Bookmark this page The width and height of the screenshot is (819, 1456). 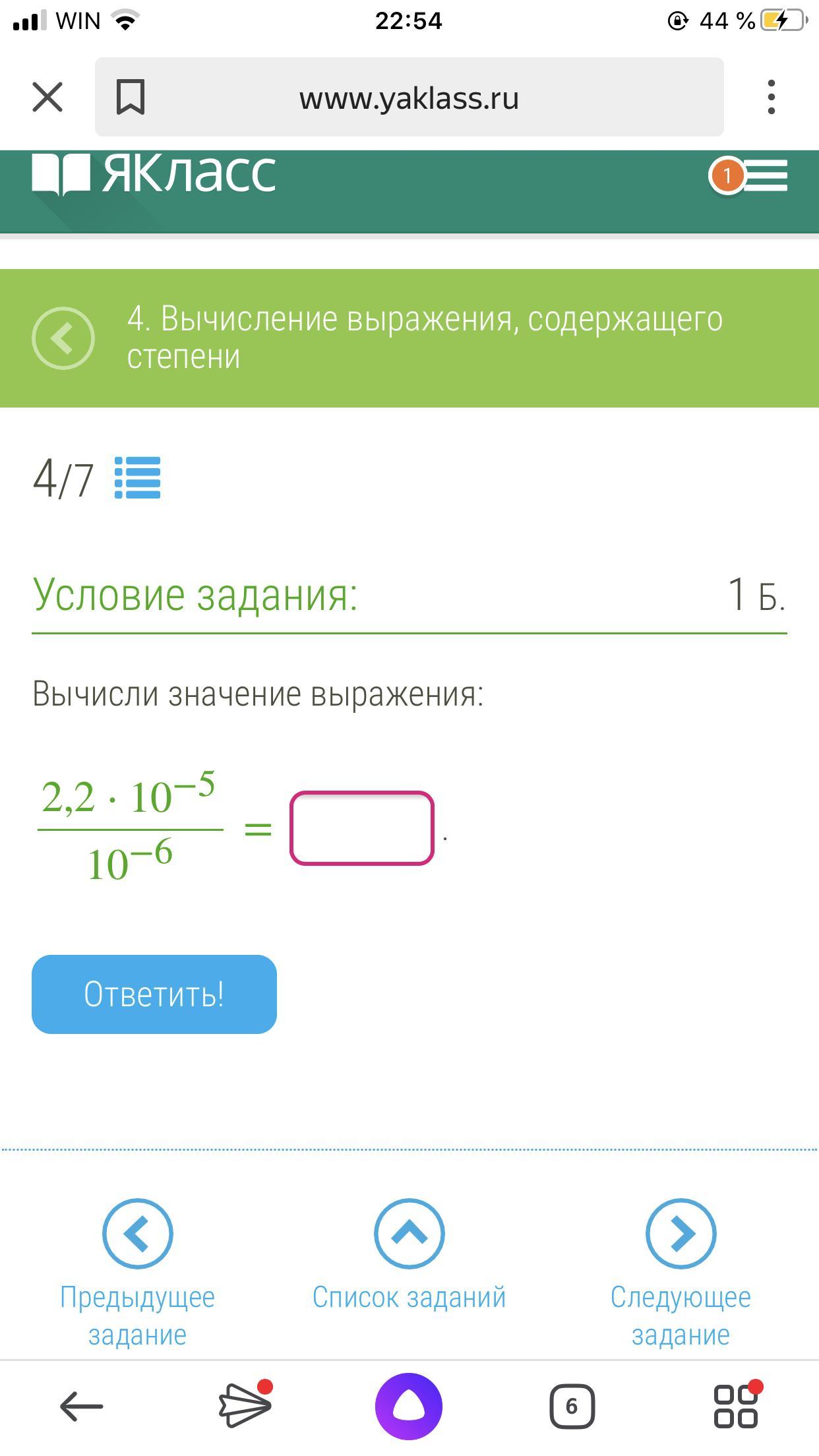click(130, 98)
